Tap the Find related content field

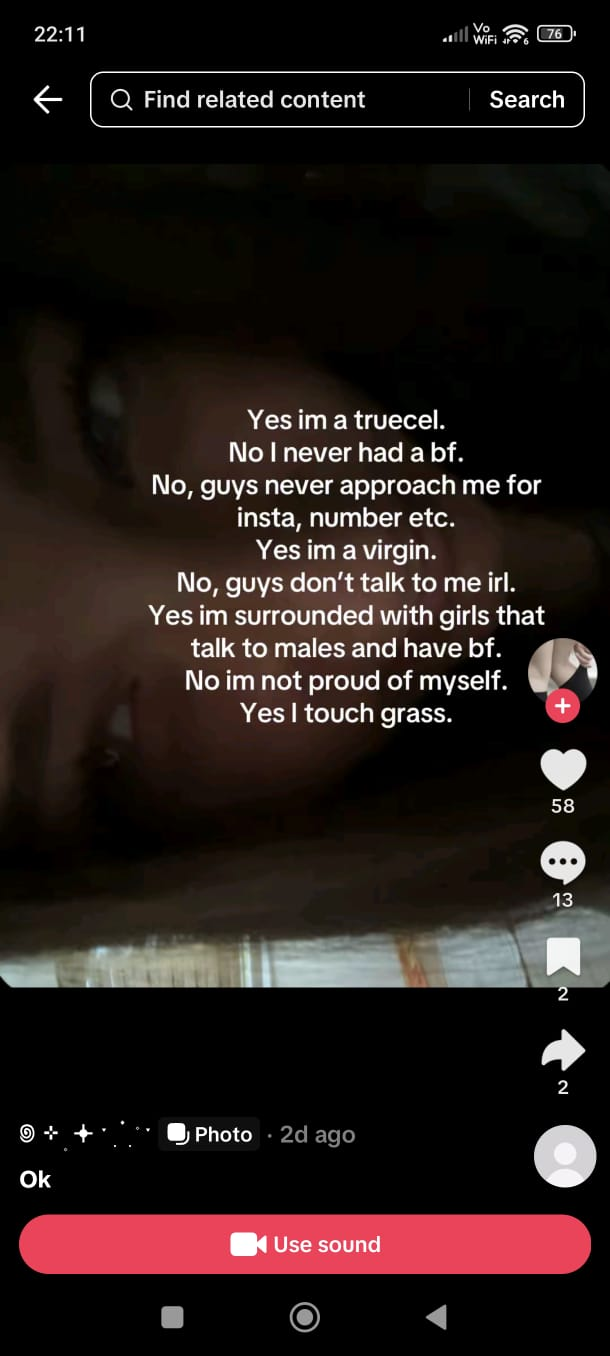point(280,99)
